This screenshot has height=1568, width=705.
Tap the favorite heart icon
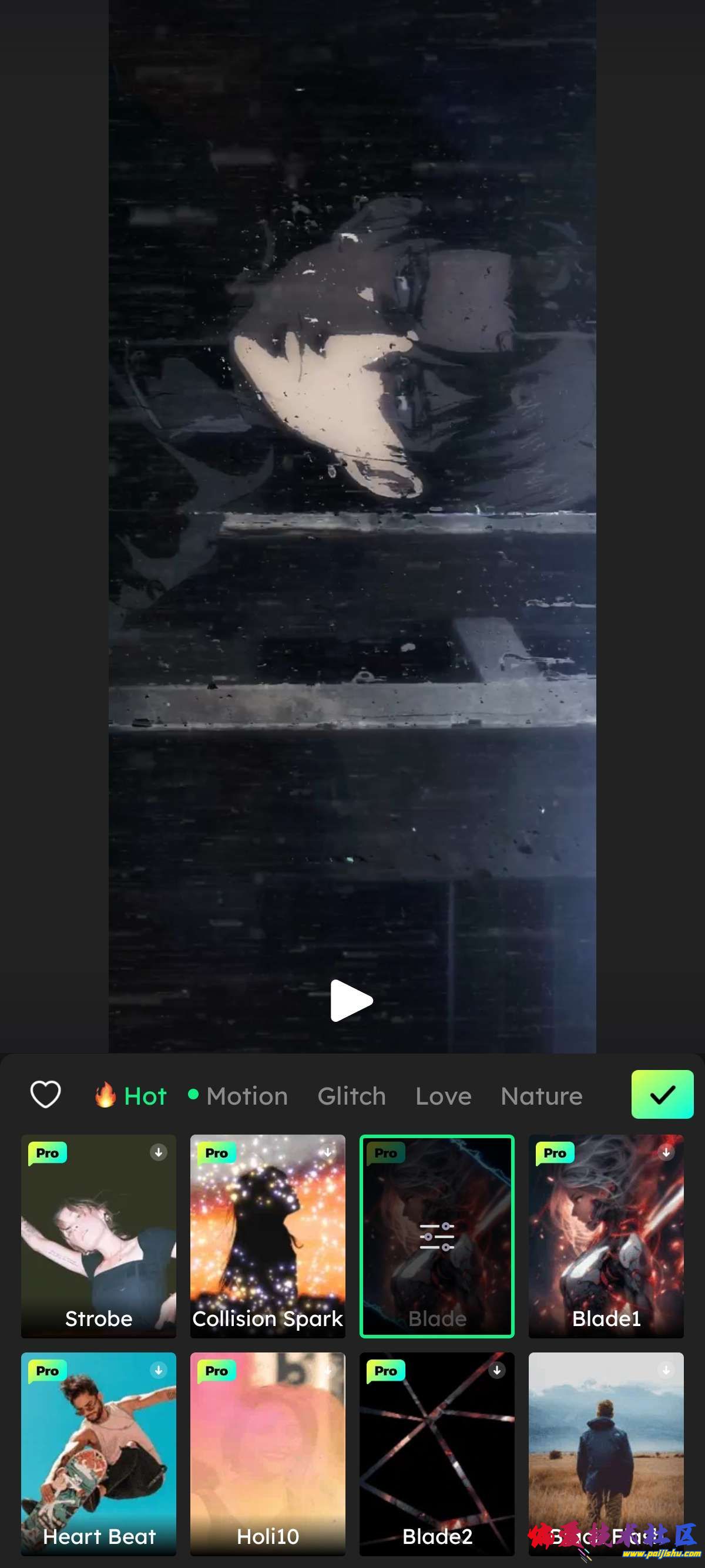click(45, 1094)
